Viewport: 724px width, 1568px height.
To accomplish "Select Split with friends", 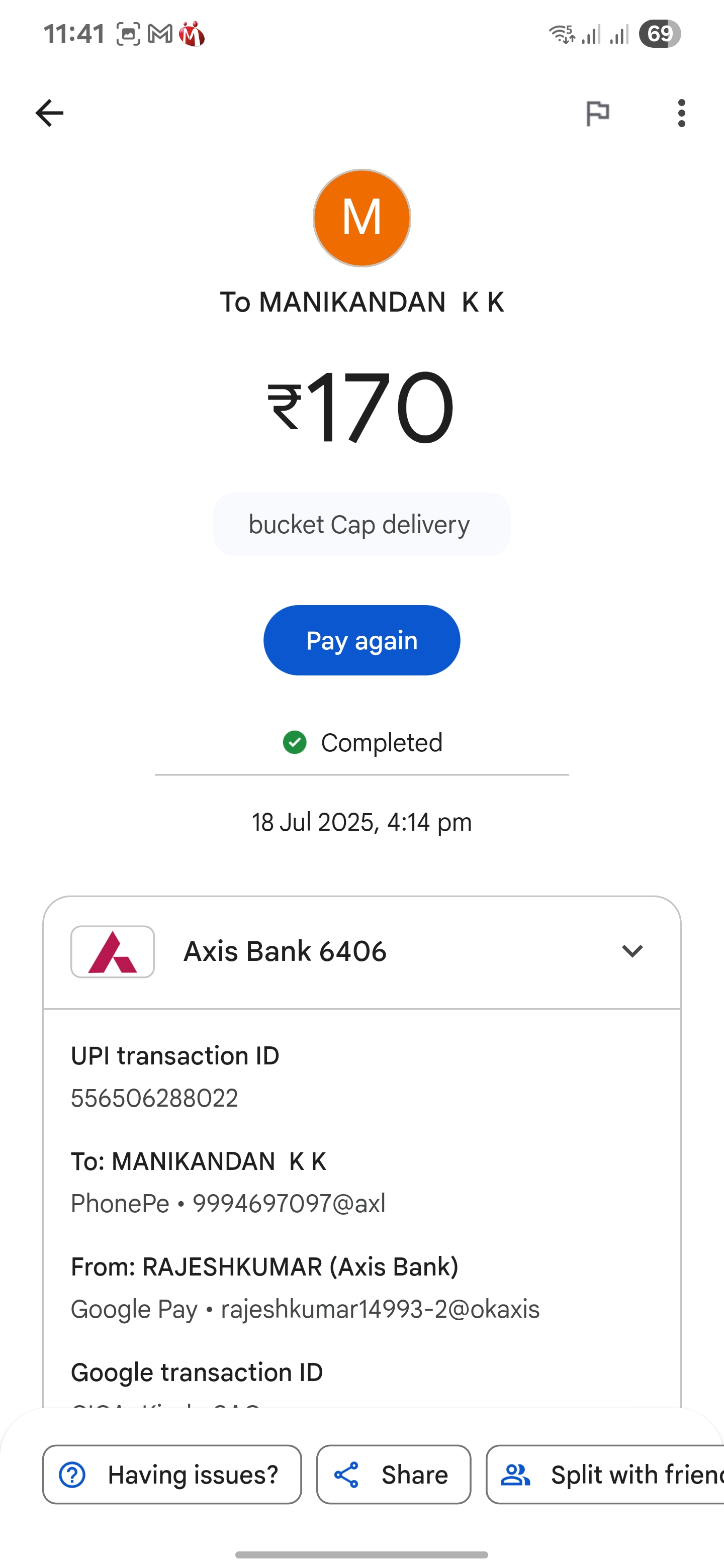I will 605,1474.
